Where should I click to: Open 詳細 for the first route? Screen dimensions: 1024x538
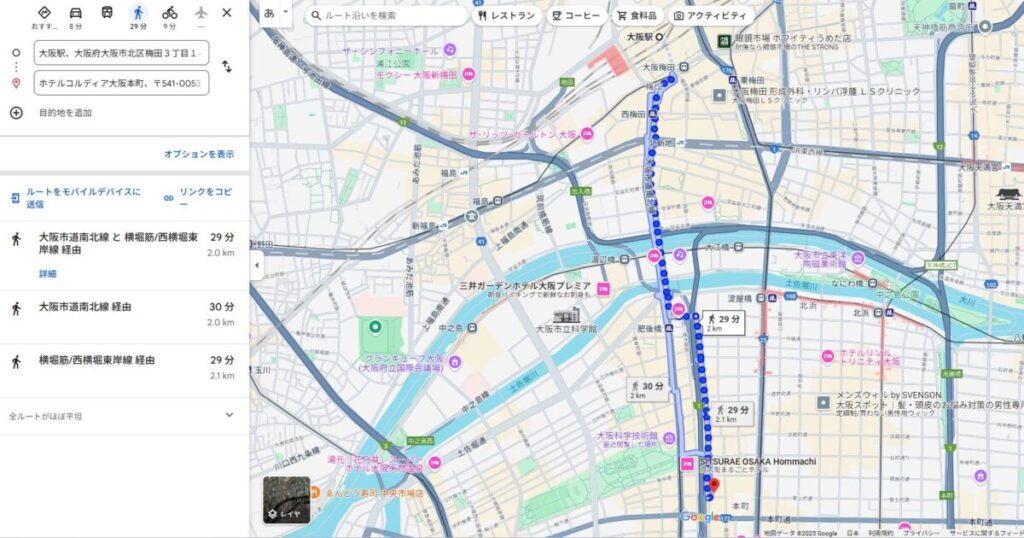pyautogui.click(x=48, y=273)
